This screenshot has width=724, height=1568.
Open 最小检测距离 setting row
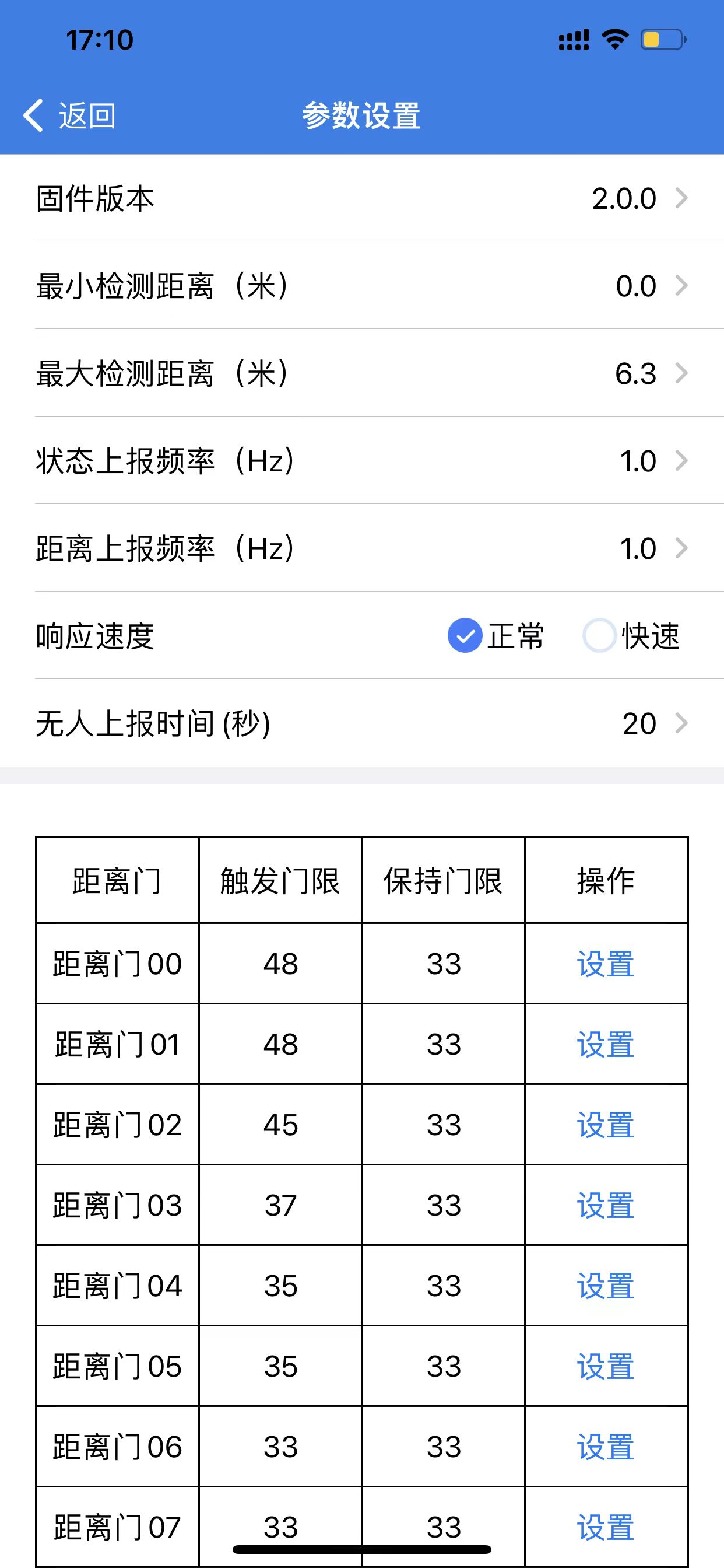coord(362,285)
